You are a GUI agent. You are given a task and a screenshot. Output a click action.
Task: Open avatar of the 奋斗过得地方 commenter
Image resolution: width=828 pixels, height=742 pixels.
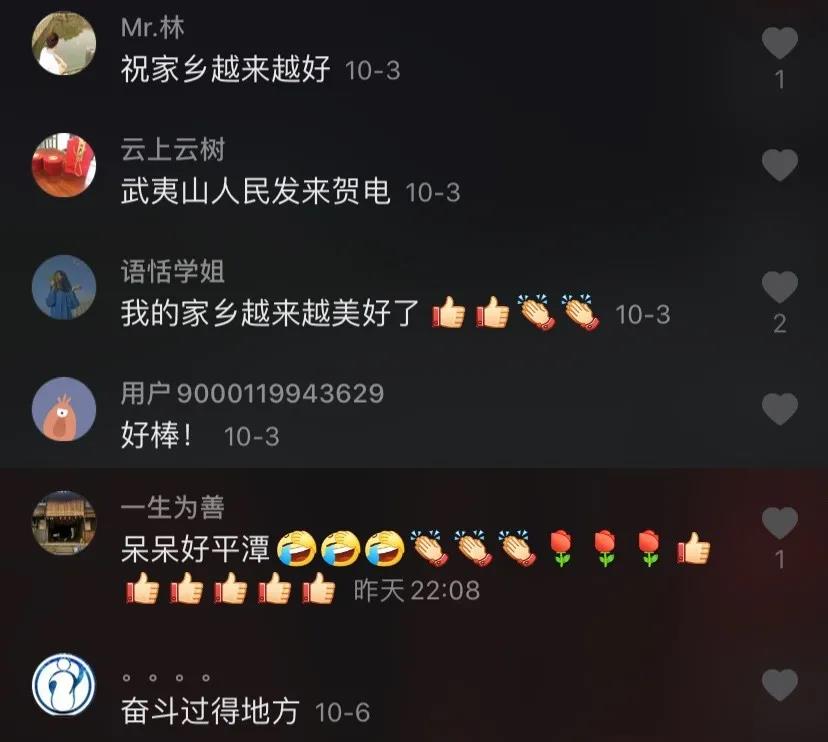pyautogui.click(x=64, y=686)
